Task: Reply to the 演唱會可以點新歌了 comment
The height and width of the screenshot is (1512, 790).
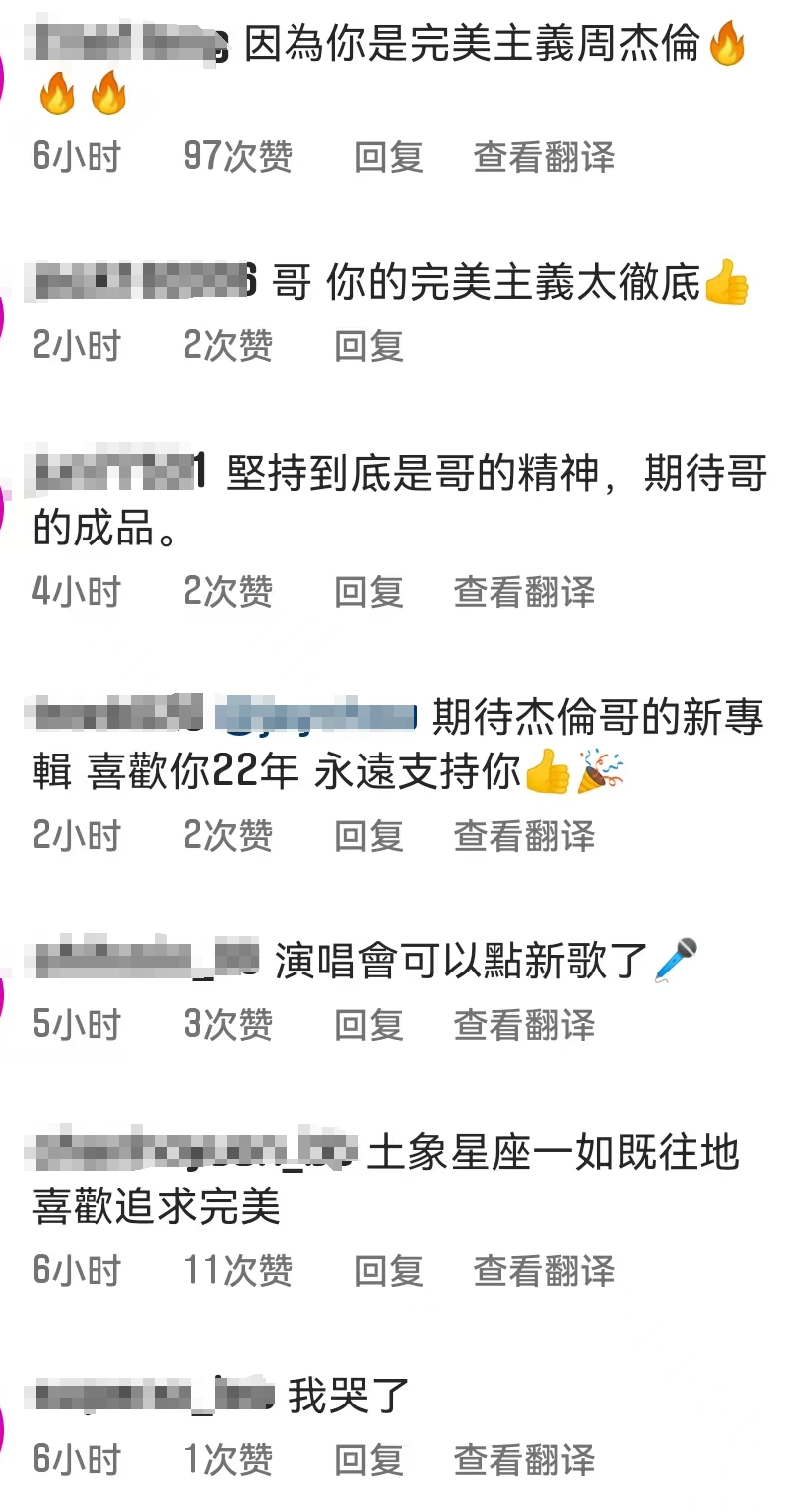Action: [x=368, y=1025]
